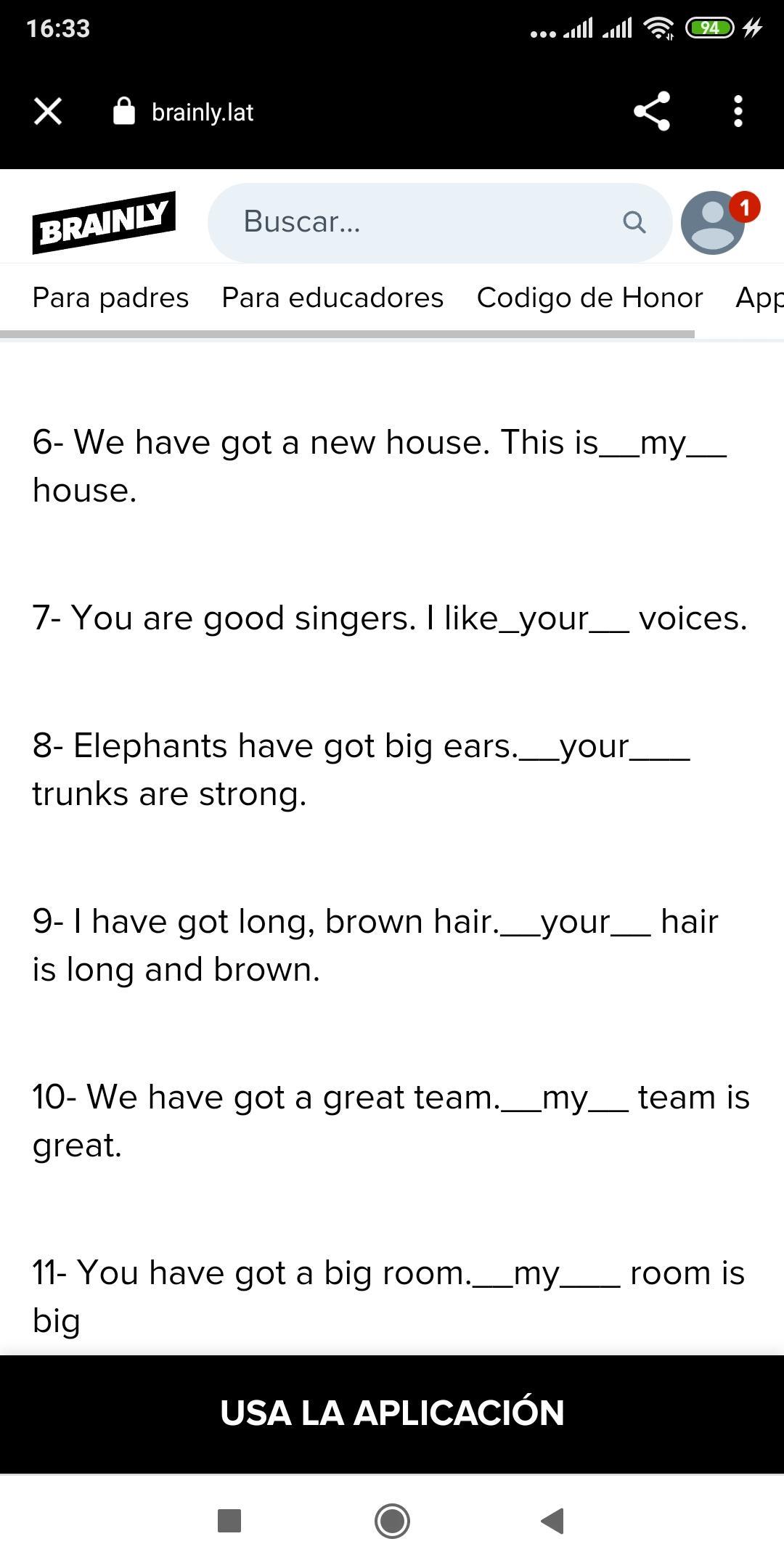The height and width of the screenshot is (1568, 784).
Task: Tap the system home button
Action: (392, 1521)
